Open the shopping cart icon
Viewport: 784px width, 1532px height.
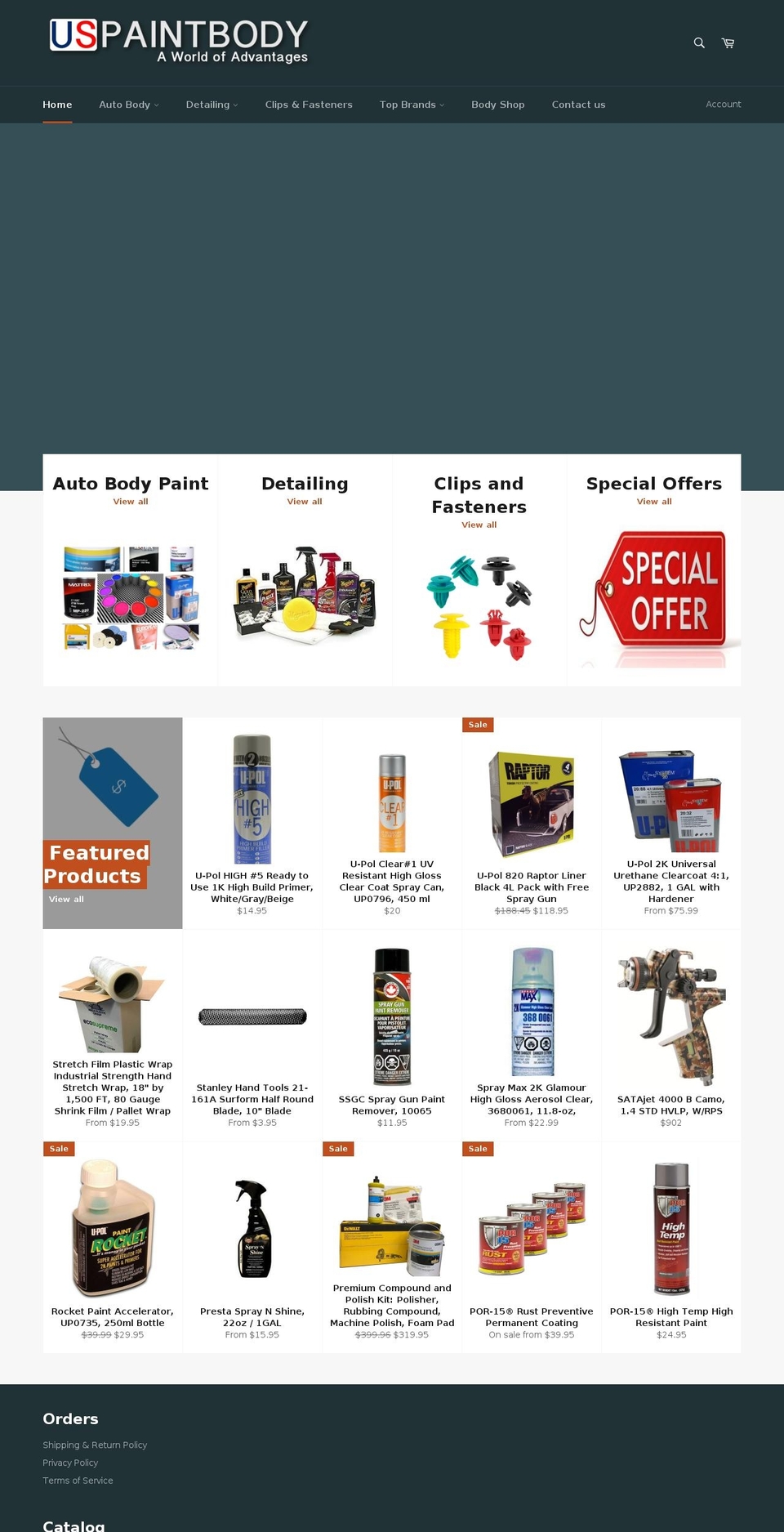[x=727, y=42]
